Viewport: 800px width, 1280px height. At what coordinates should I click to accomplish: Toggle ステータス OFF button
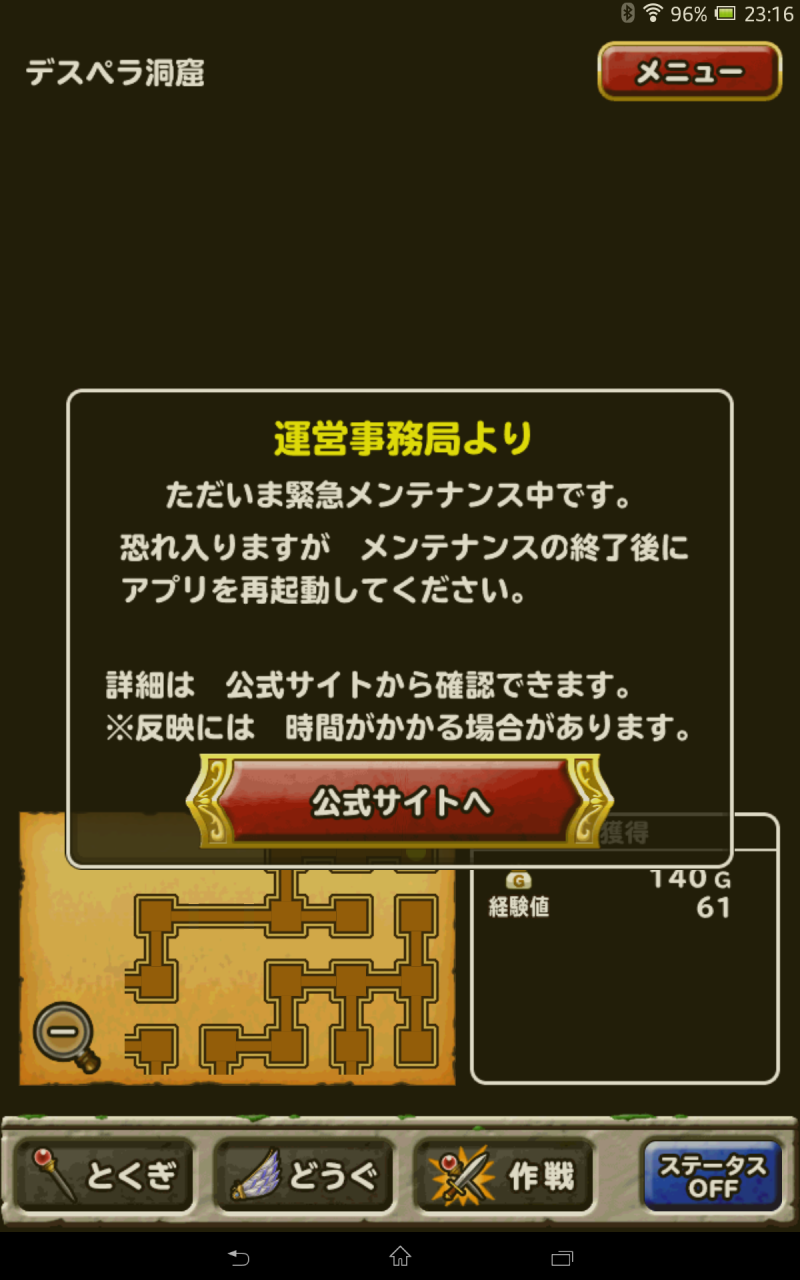tap(711, 1176)
